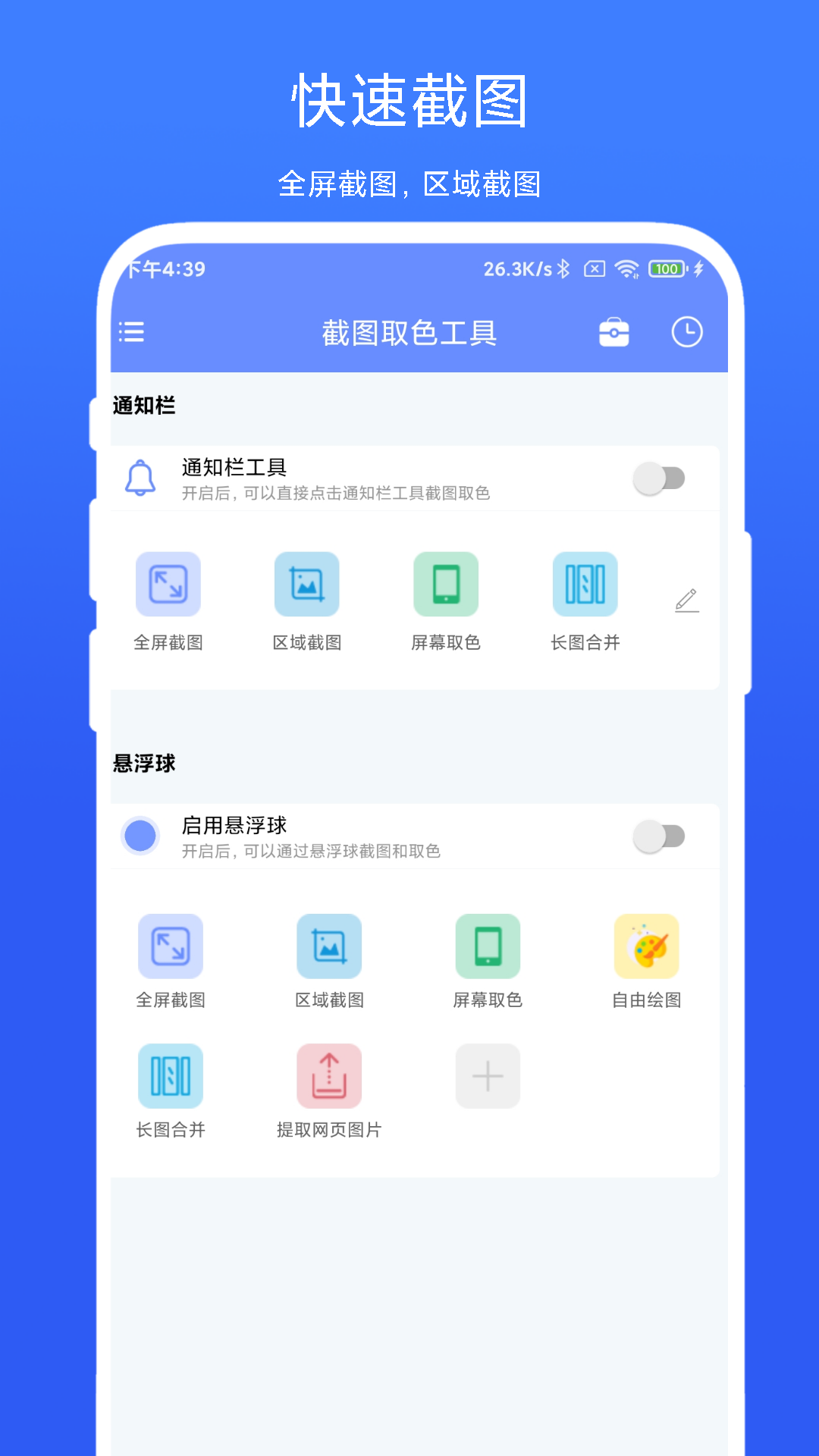Select the 区域截图 icon in notification bar section
Image resolution: width=819 pixels, height=1456 pixels.
307,584
